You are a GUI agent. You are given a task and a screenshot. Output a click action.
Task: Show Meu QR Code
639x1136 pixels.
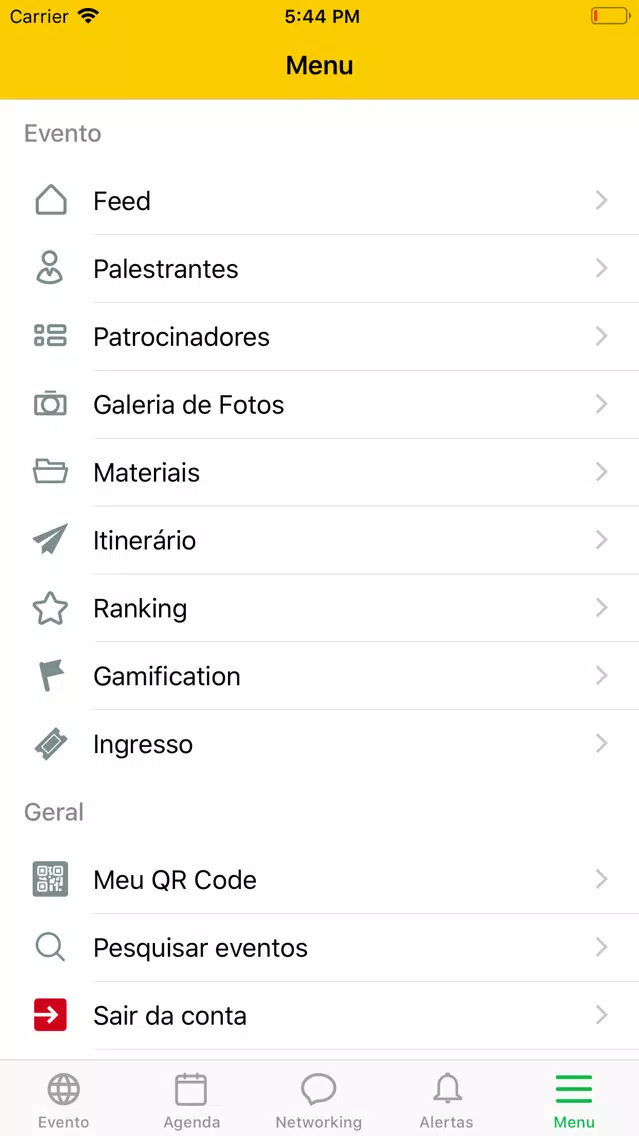320,880
